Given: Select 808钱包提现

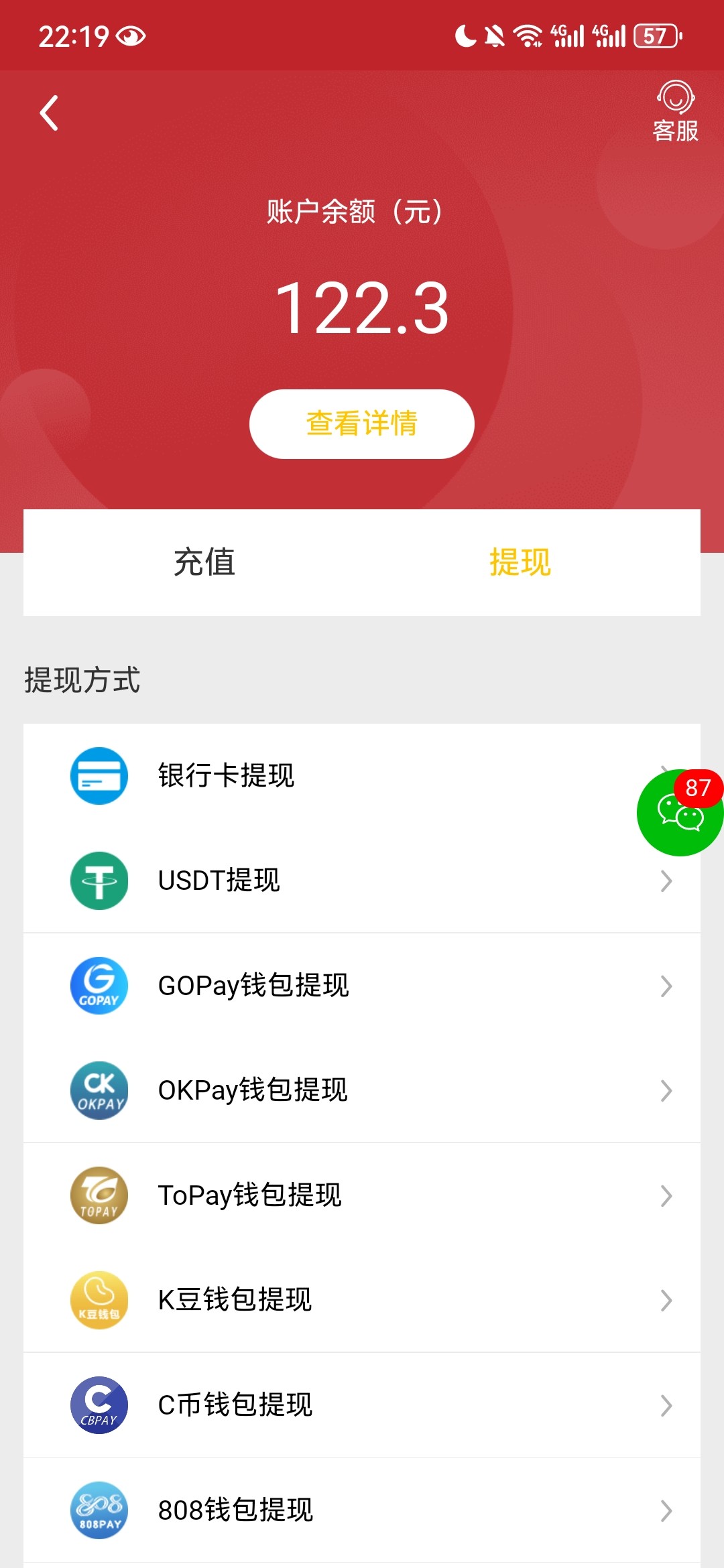Looking at the screenshot, I should coord(362,1510).
